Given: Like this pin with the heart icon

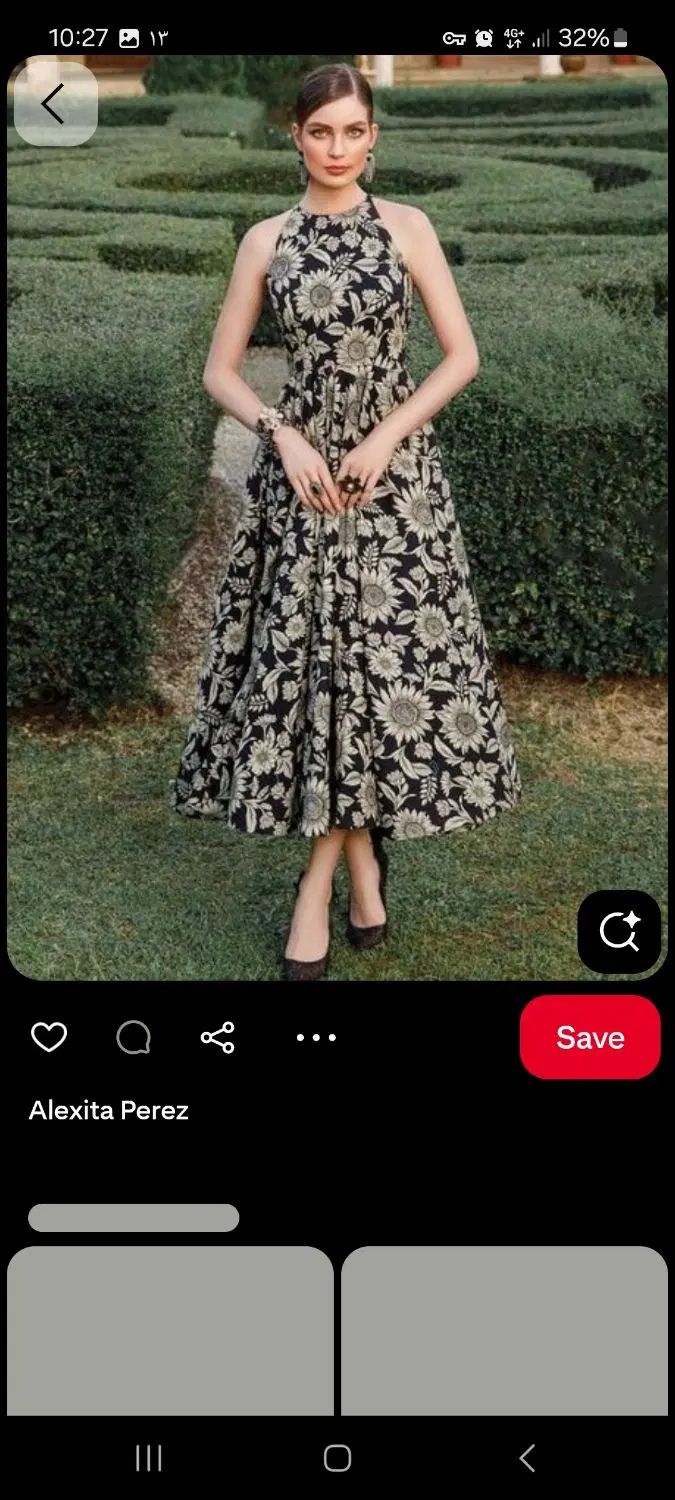Looking at the screenshot, I should tap(49, 1037).
